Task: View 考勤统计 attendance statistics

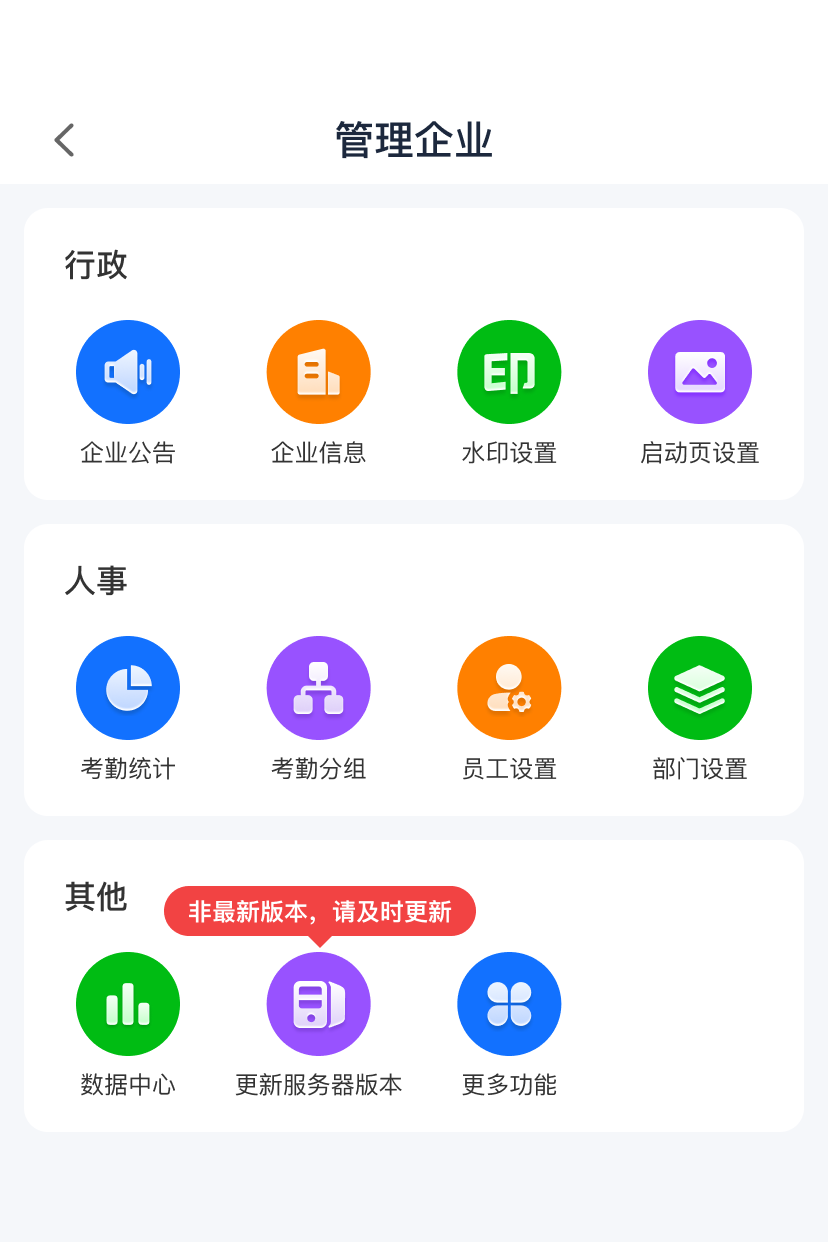Action: 128,688
